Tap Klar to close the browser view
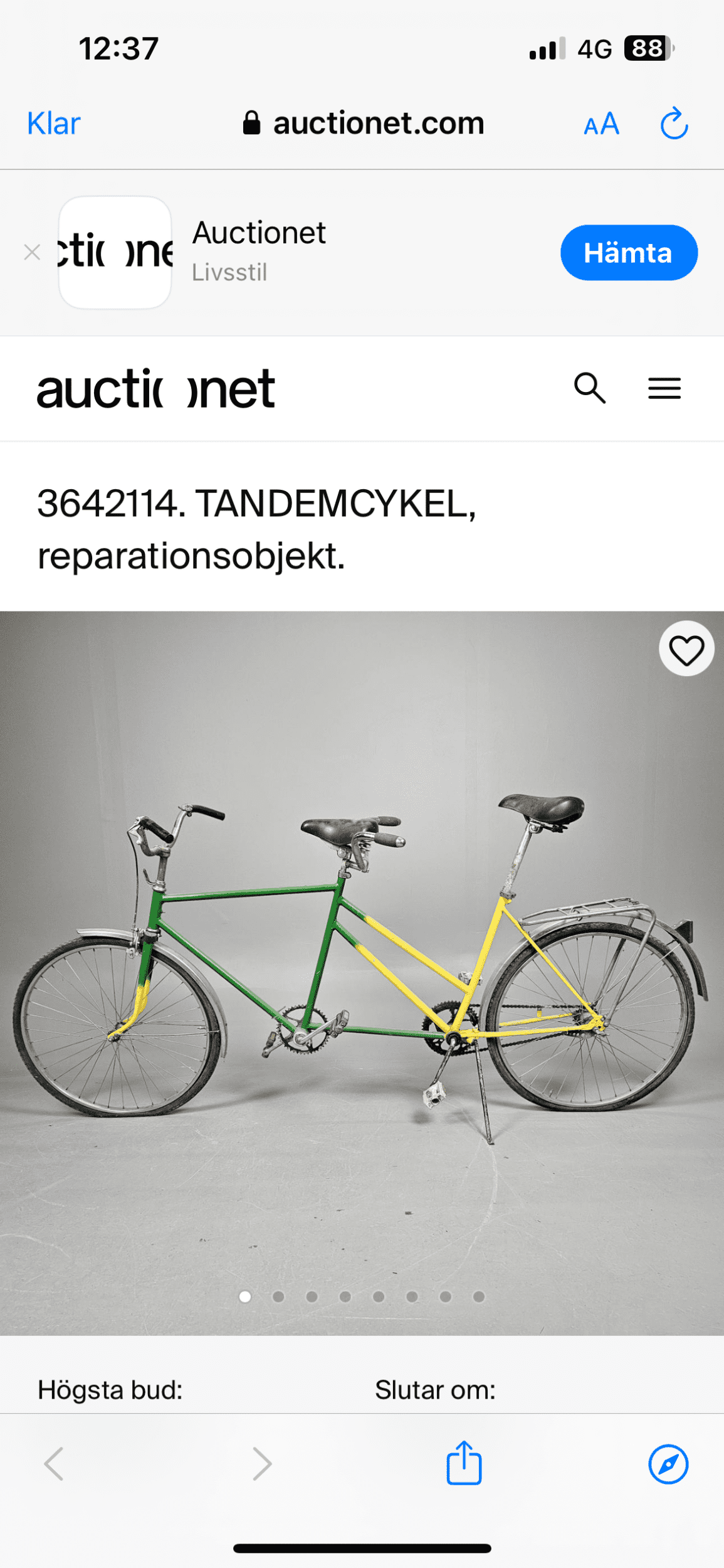This screenshot has width=724, height=1568. (x=54, y=124)
